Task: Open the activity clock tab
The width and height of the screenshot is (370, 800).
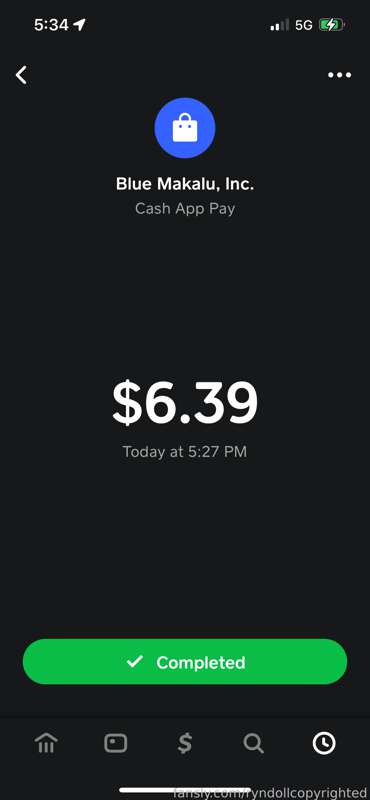Action: tap(324, 743)
